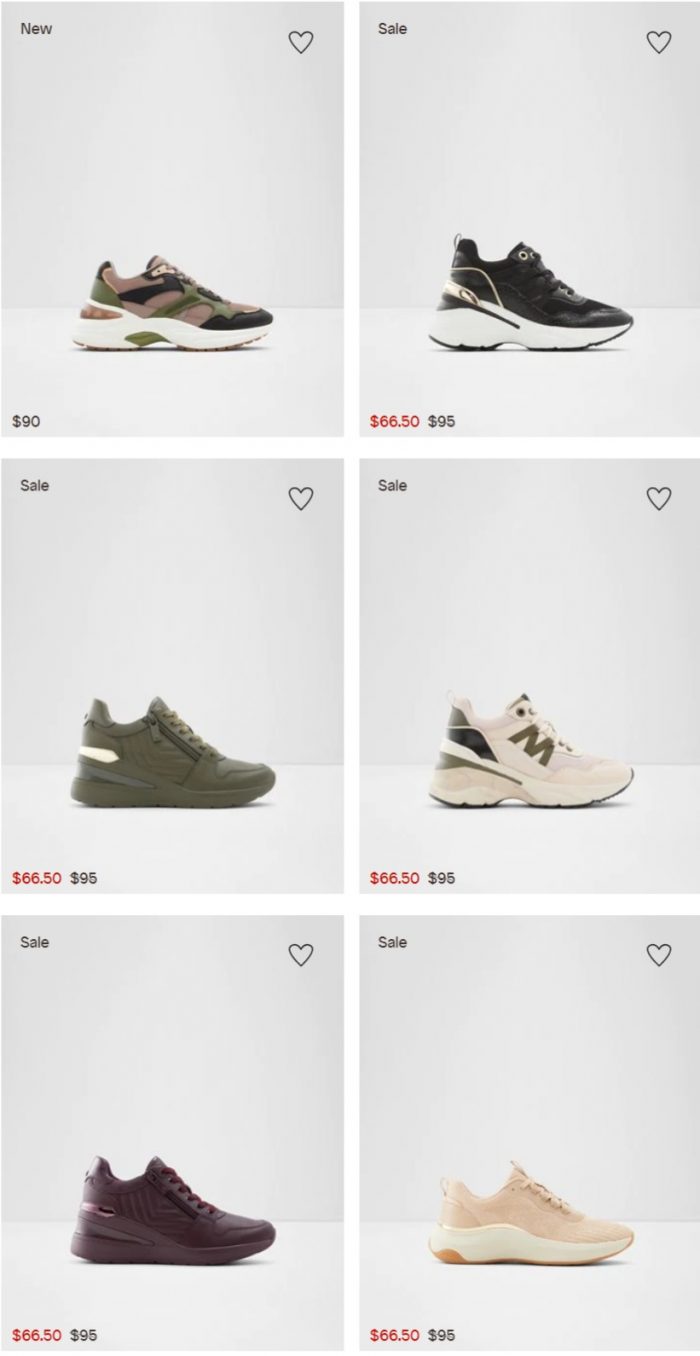Favorite the black gold-trim sneaker
Viewport: 700px width, 1356px height.
point(658,42)
